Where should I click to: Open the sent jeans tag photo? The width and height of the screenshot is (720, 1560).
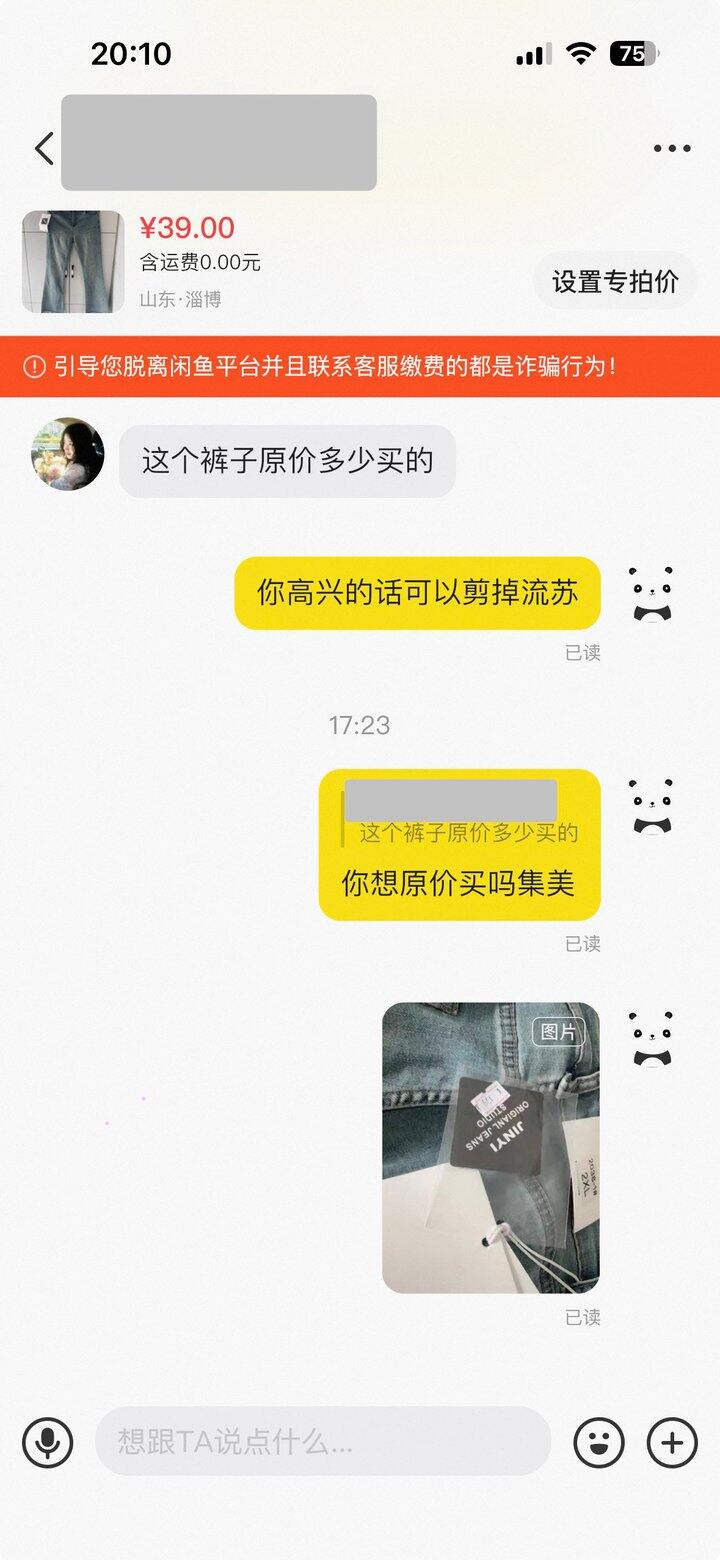click(491, 1147)
